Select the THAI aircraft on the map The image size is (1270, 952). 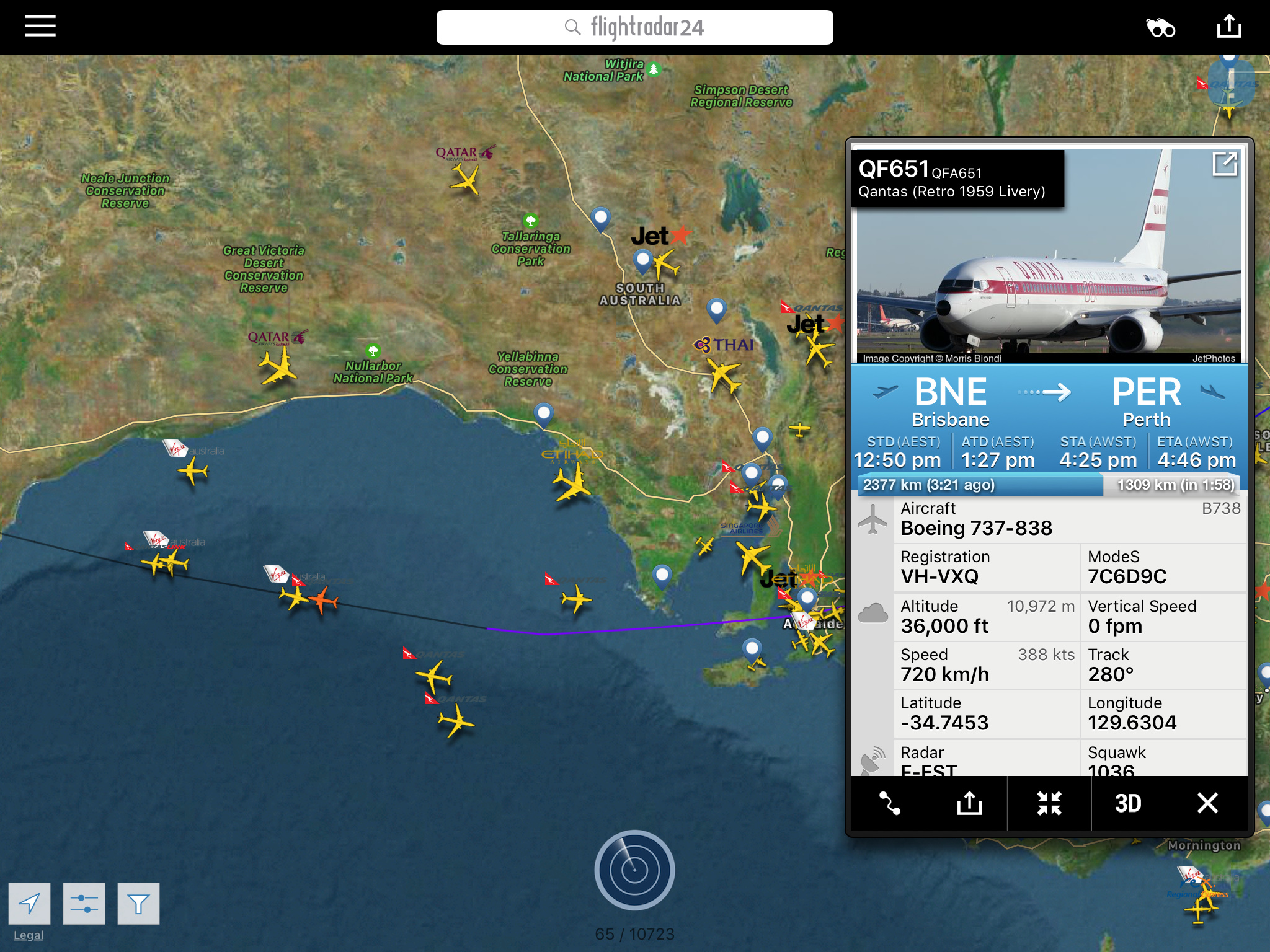point(724,375)
